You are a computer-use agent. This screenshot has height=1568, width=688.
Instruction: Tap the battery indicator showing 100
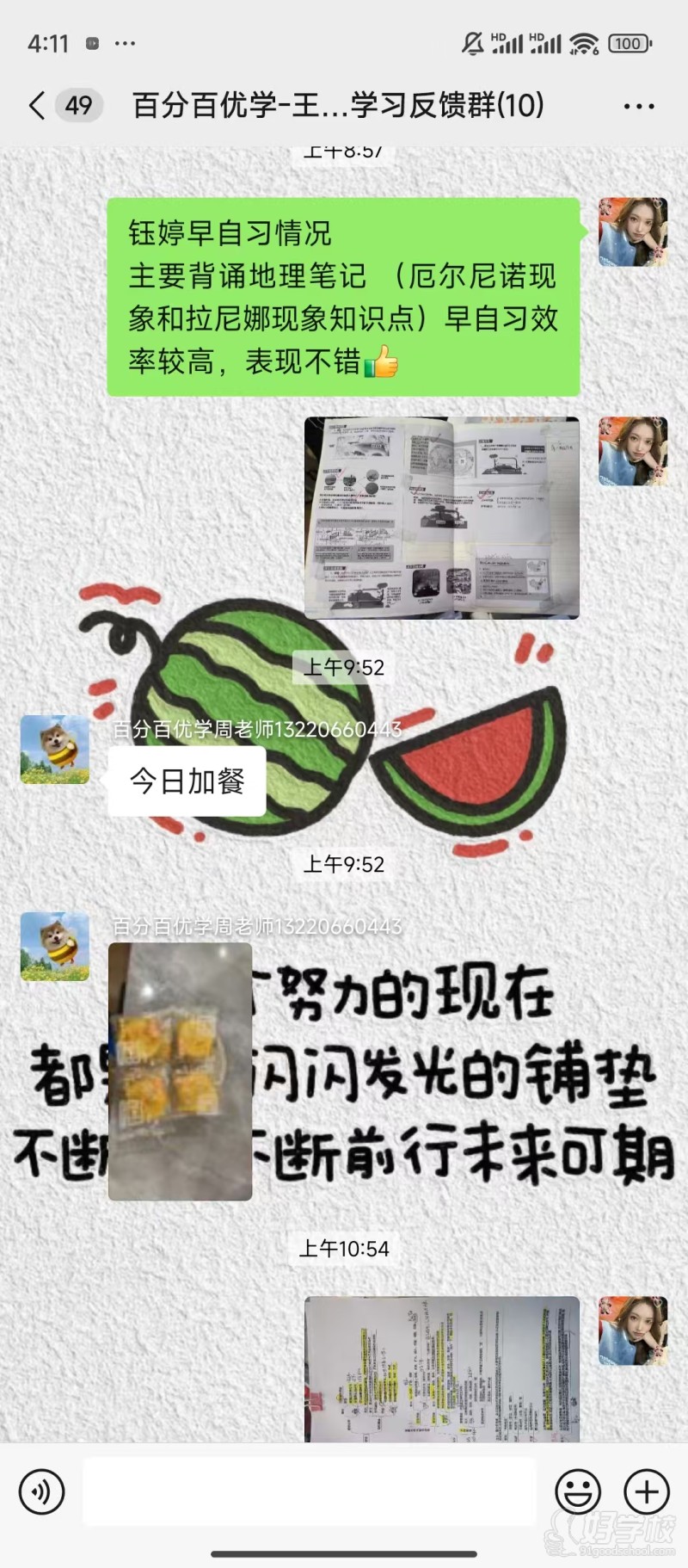tap(628, 42)
